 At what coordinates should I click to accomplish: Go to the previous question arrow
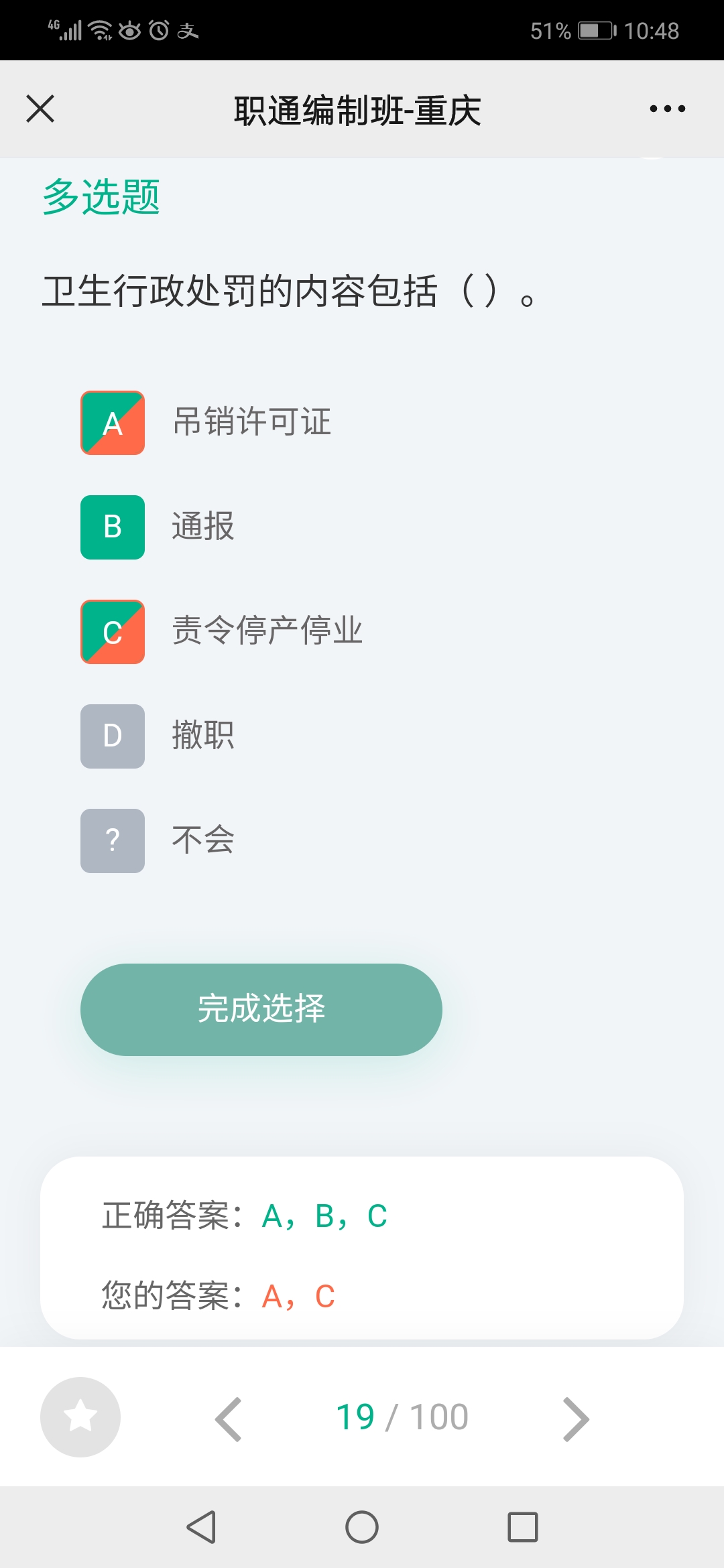[229, 1419]
